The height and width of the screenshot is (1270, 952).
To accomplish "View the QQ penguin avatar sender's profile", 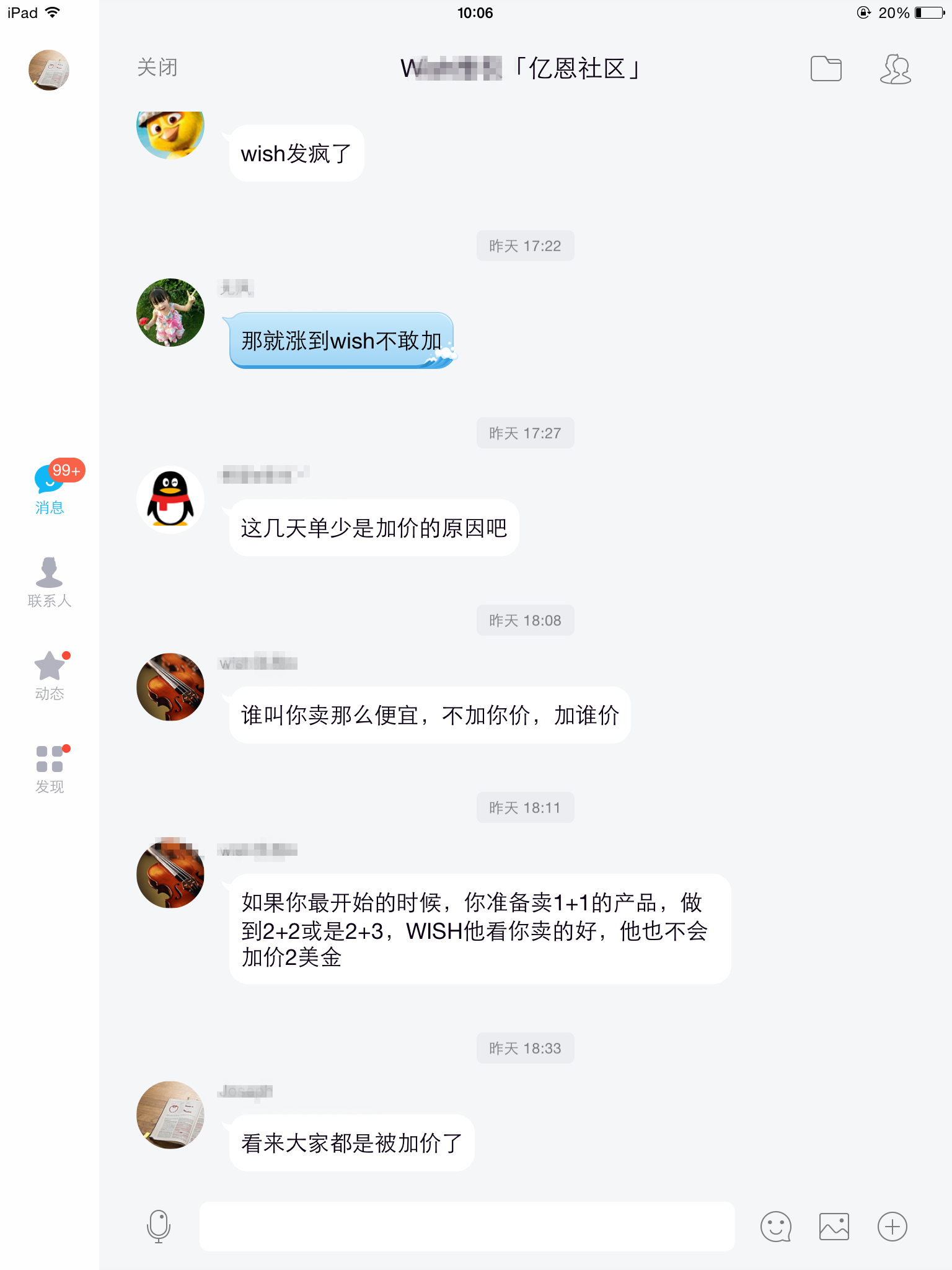I will tap(170, 500).
